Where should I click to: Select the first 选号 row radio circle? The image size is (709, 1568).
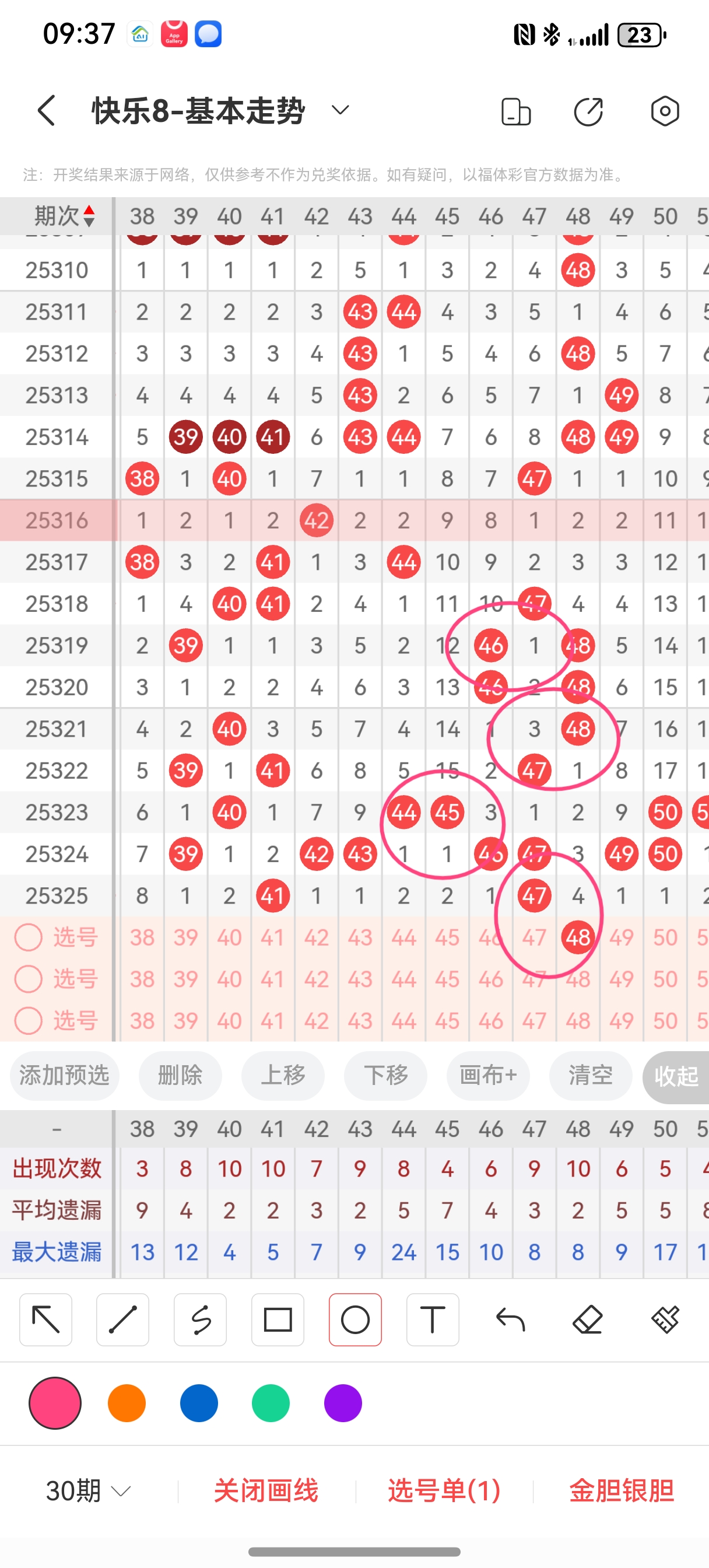[x=28, y=937]
